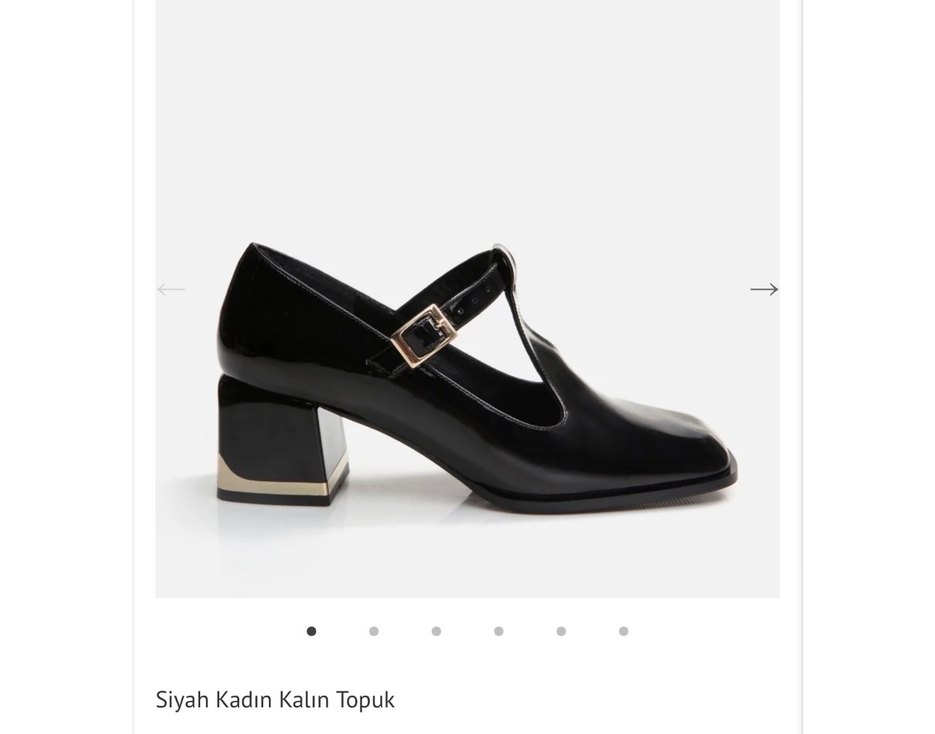Jump to the sixth image dot

[x=624, y=631]
